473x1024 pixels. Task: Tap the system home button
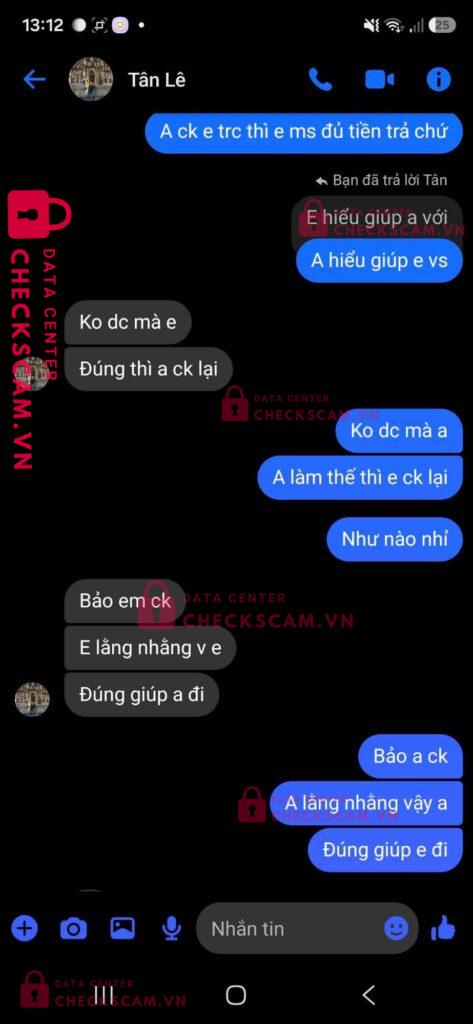[236, 995]
